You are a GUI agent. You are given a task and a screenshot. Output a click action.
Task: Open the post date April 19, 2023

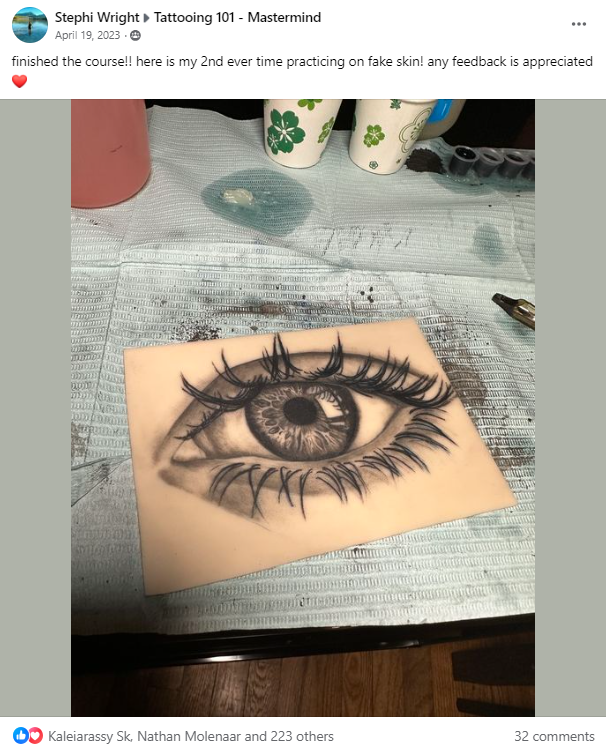pyautogui.click(x=90, y=35)
